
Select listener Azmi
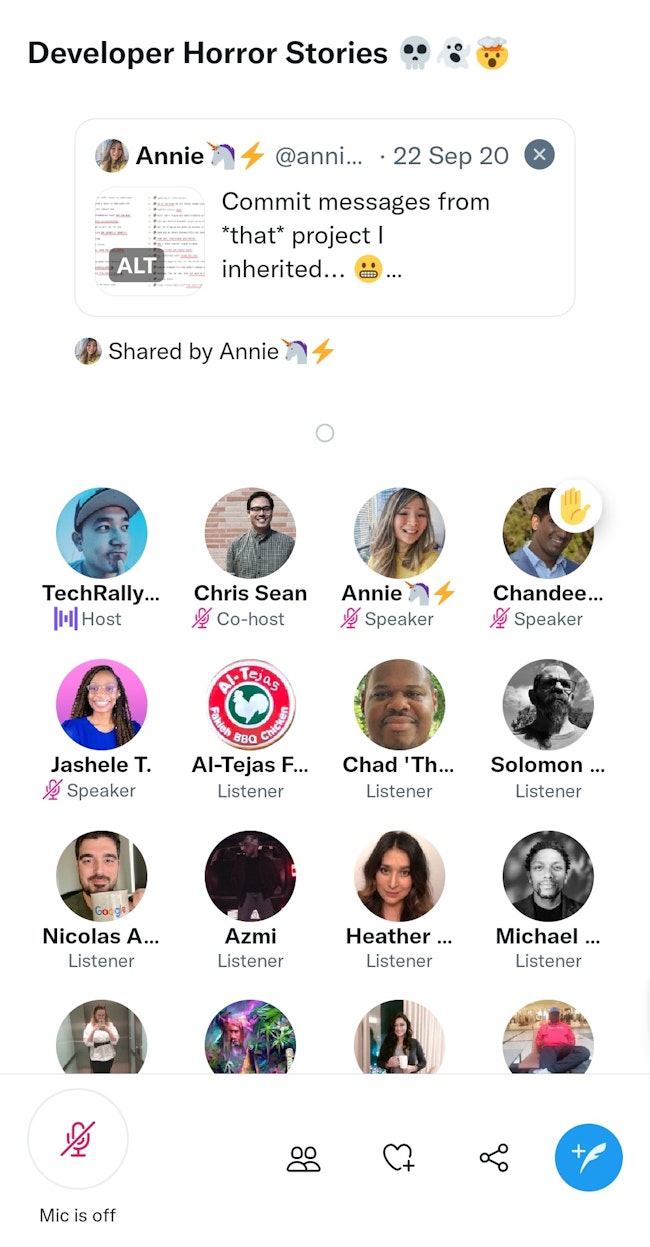(250, 876)
